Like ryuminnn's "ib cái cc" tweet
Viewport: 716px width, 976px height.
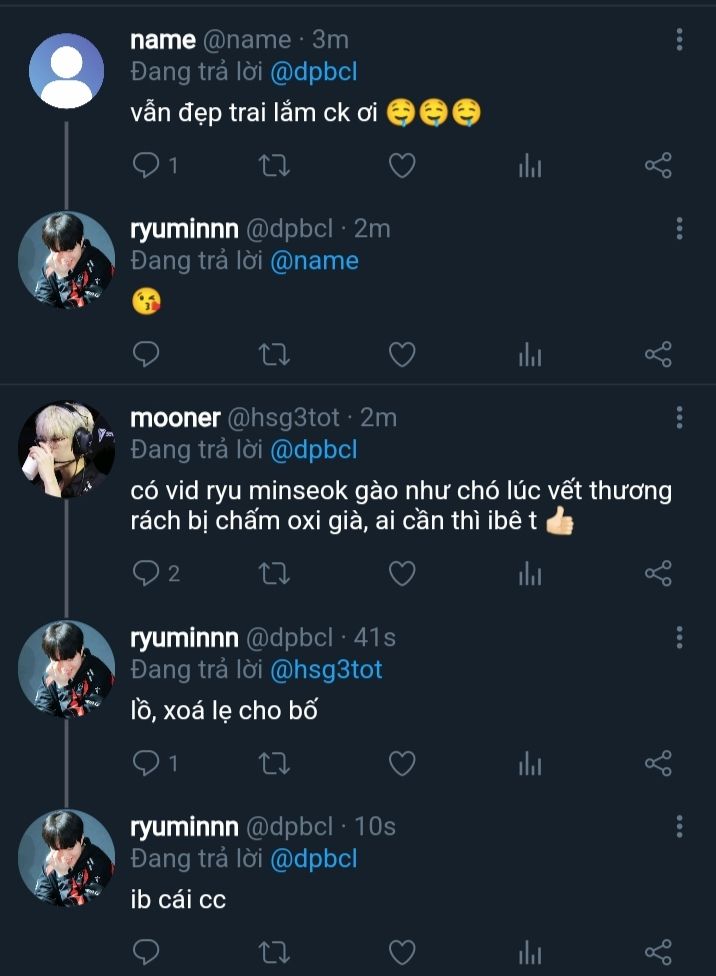coord(402,951)
